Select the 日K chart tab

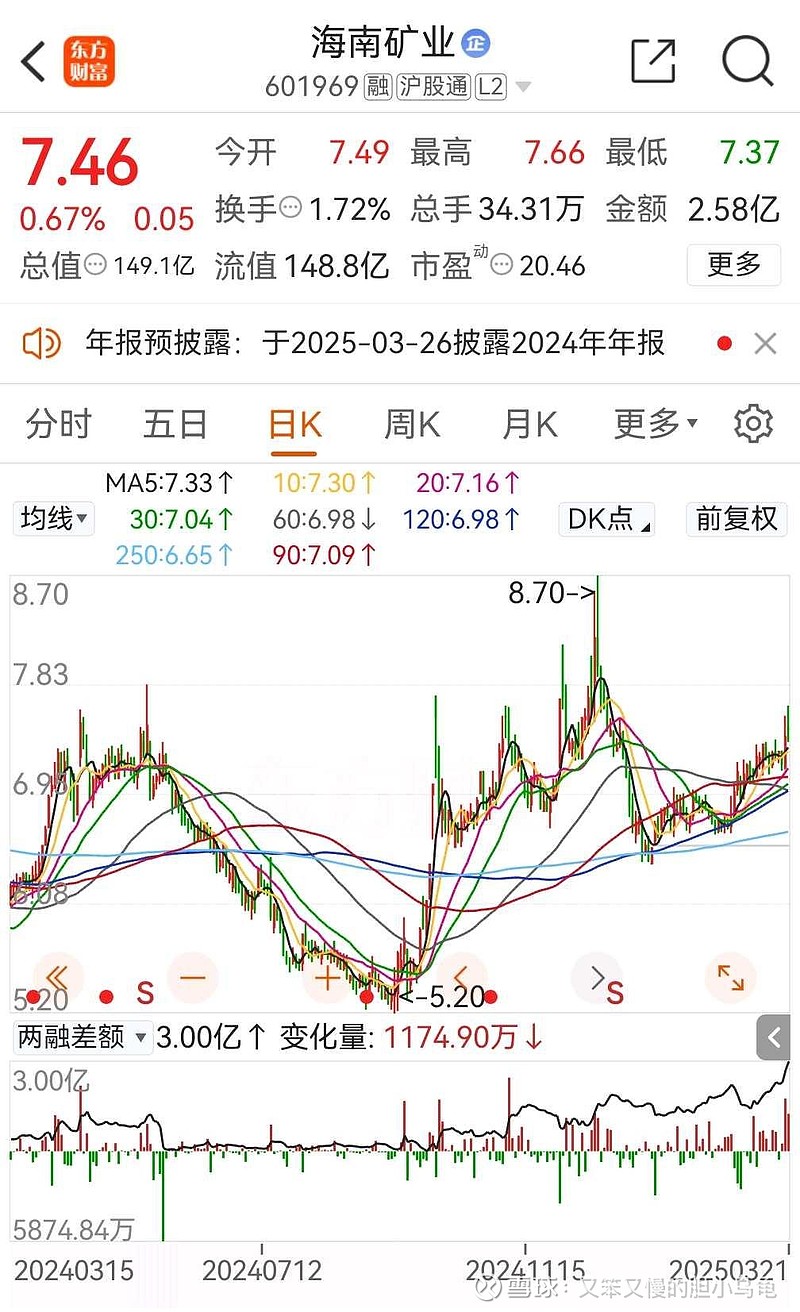pyautogui.click(x=295, y=424)
